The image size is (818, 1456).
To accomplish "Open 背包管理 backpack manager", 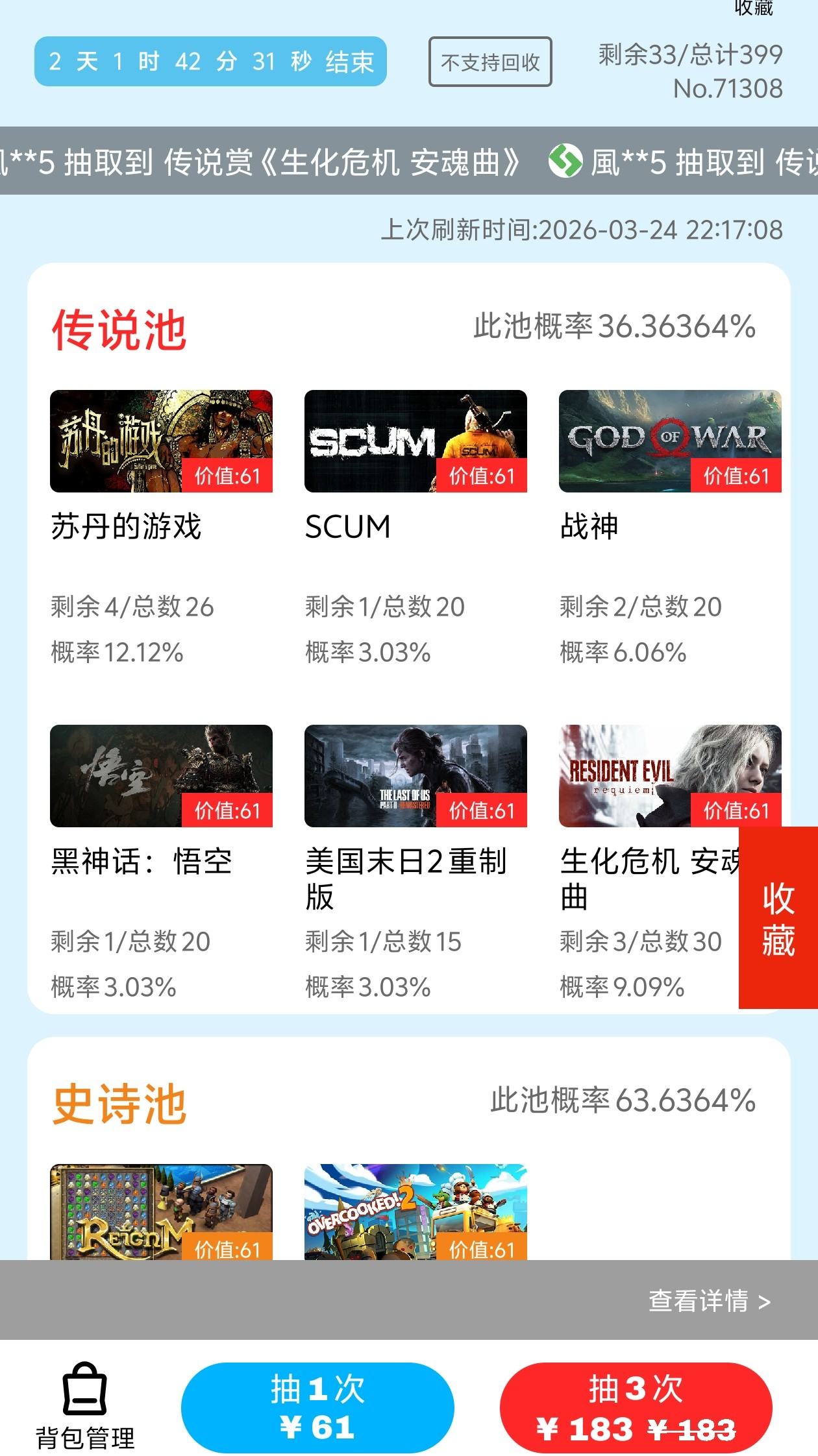I will pyautogui.click(x=85, y=1407).
